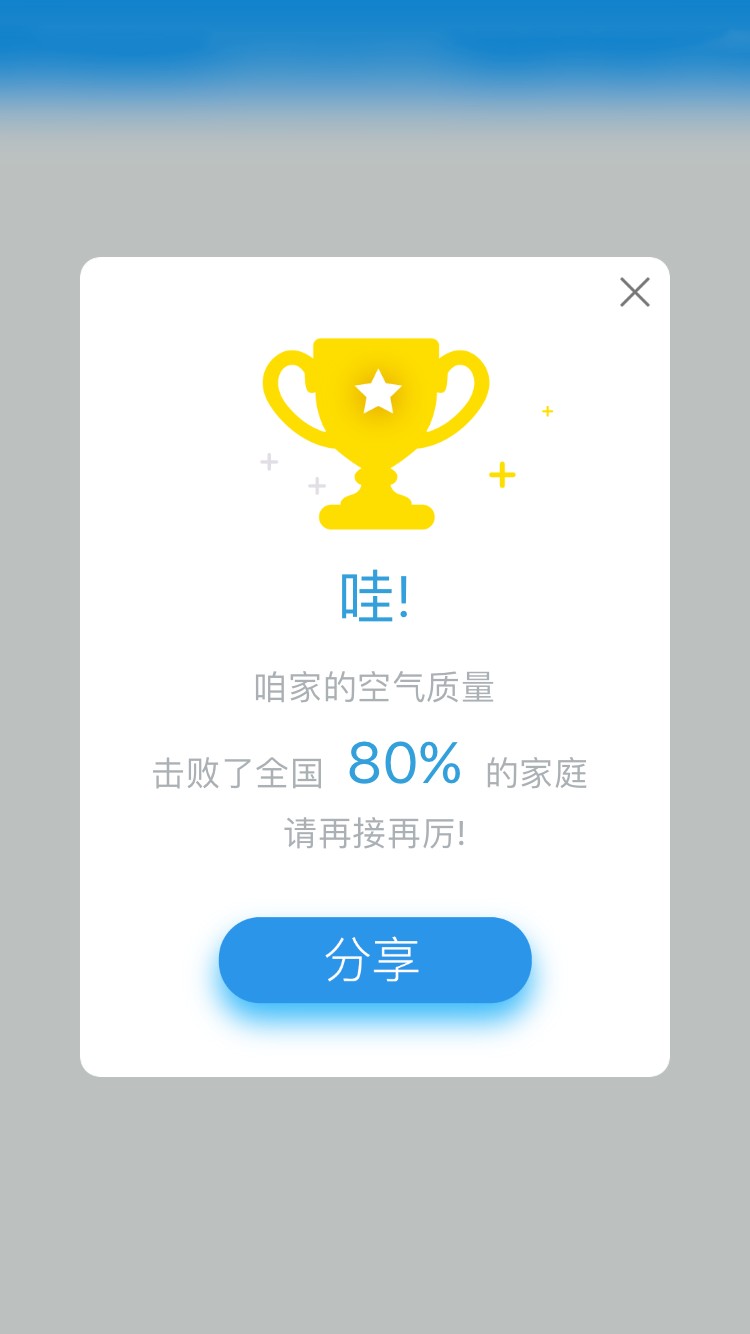Click the gray plus below the trophy's left handle

317,487
